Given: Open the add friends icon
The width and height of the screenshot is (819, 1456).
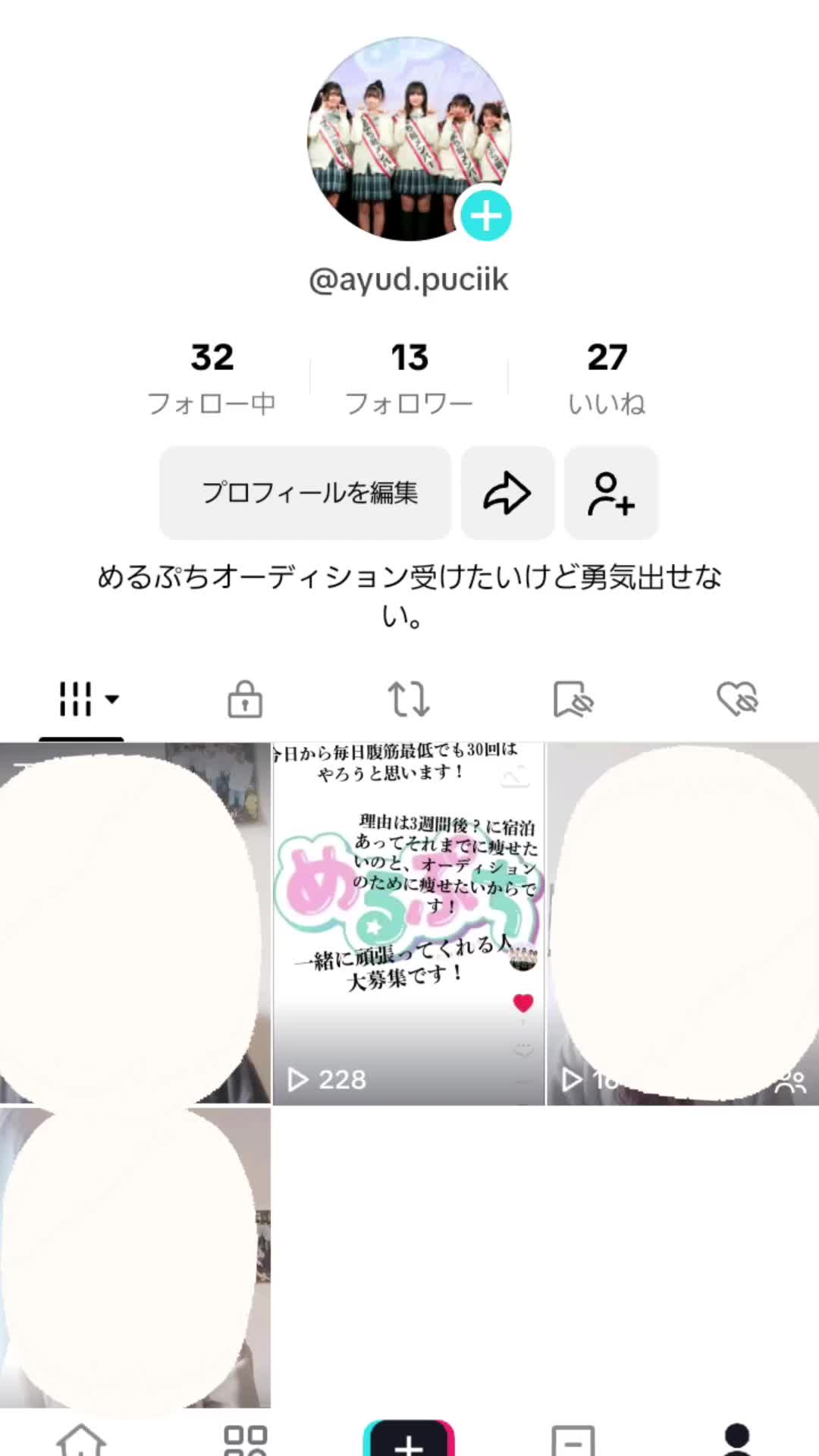Looking at the screenshot, I should click(610, 493).
